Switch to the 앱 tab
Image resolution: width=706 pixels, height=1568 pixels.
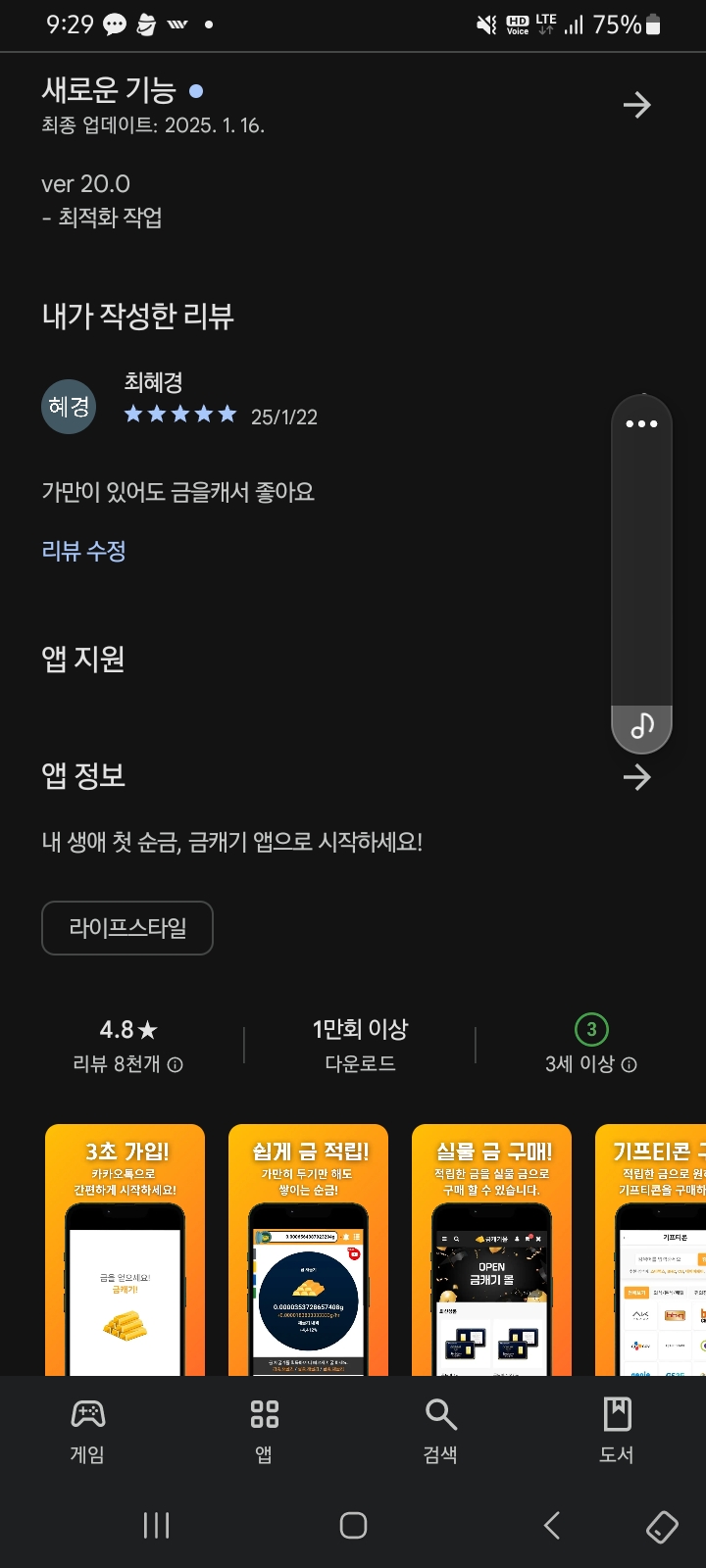tap(264, 1431)
